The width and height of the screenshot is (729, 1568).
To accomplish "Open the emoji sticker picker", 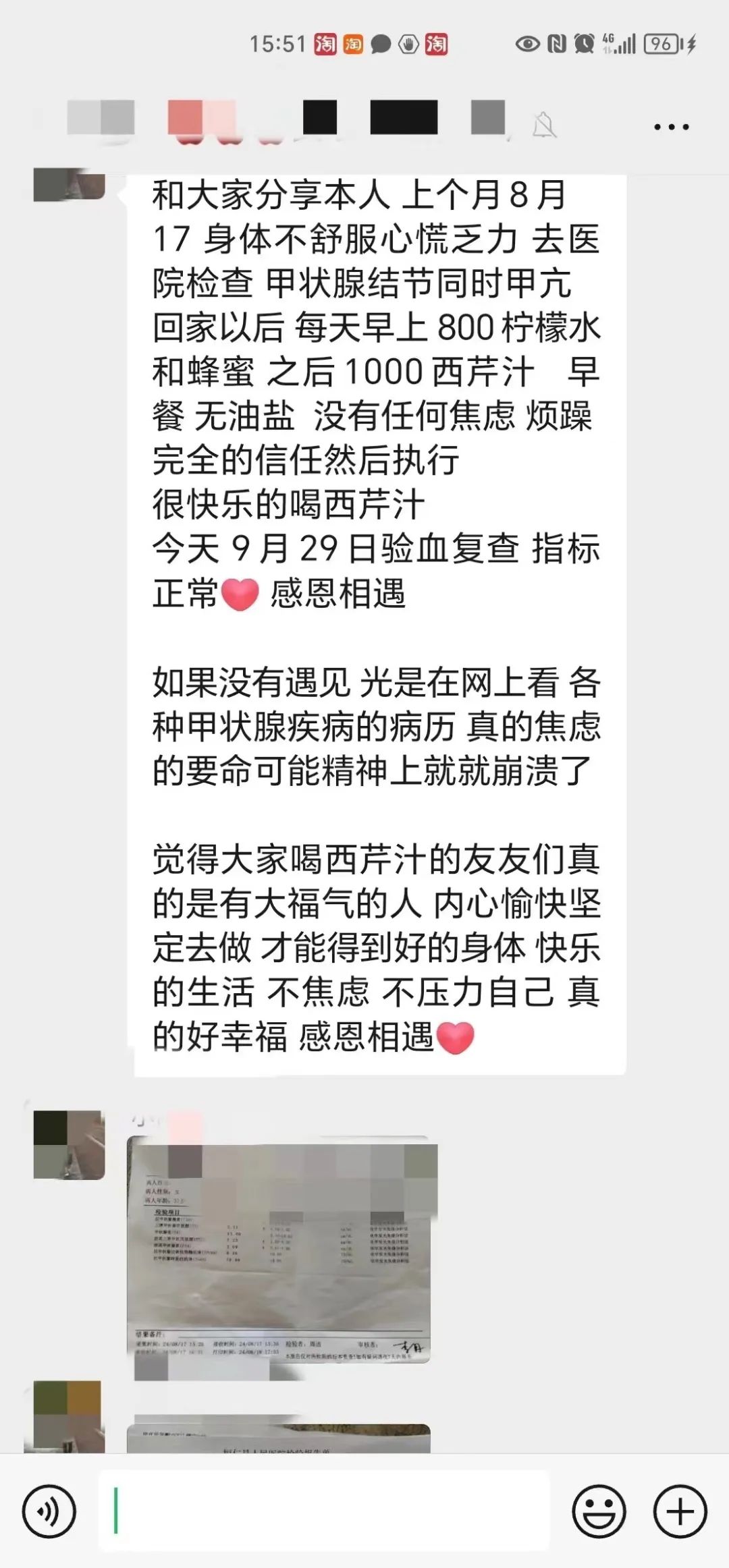I will click(599, 1511).
